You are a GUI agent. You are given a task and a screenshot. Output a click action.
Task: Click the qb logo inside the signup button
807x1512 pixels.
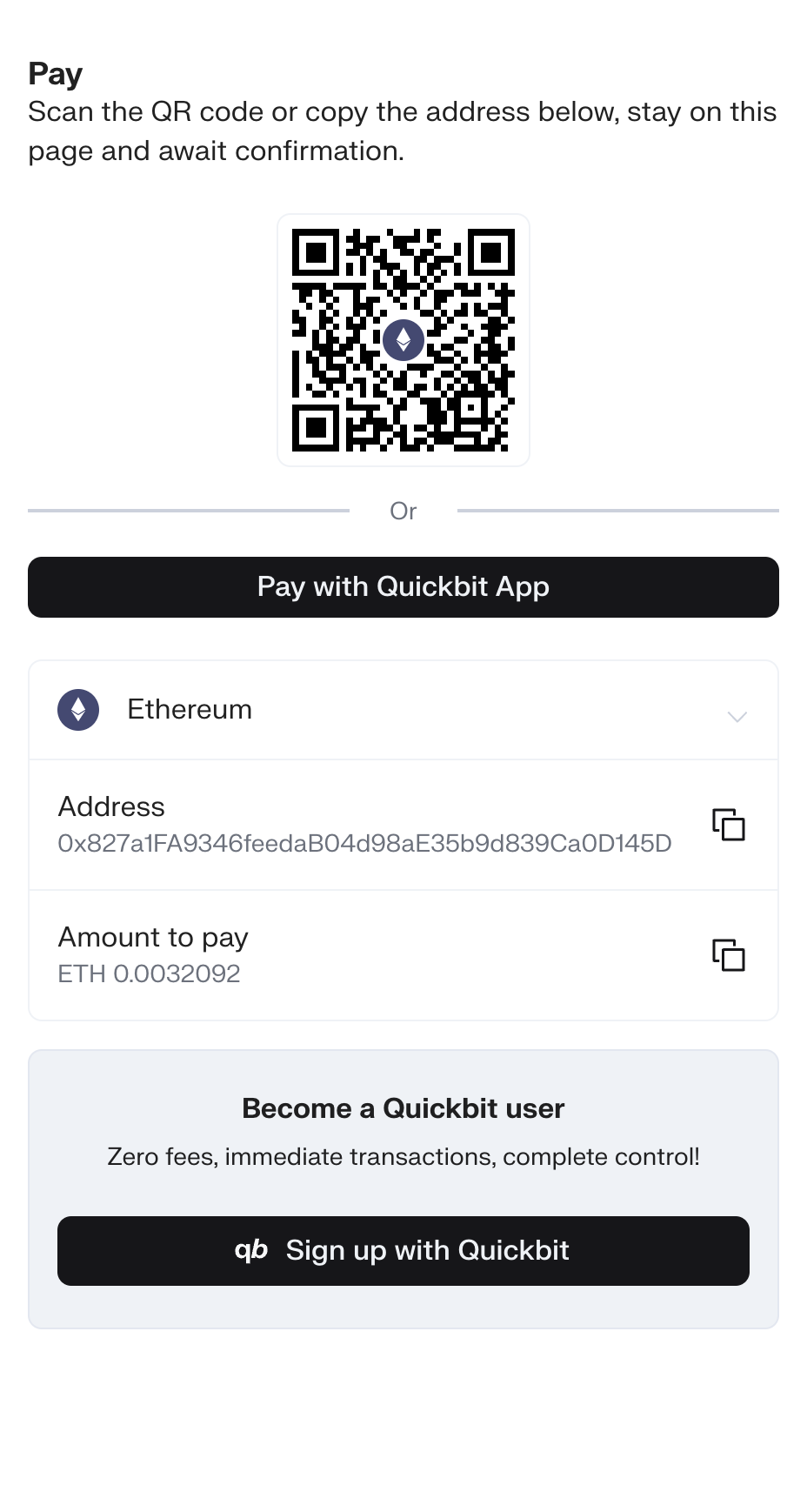pos(250,1250)
